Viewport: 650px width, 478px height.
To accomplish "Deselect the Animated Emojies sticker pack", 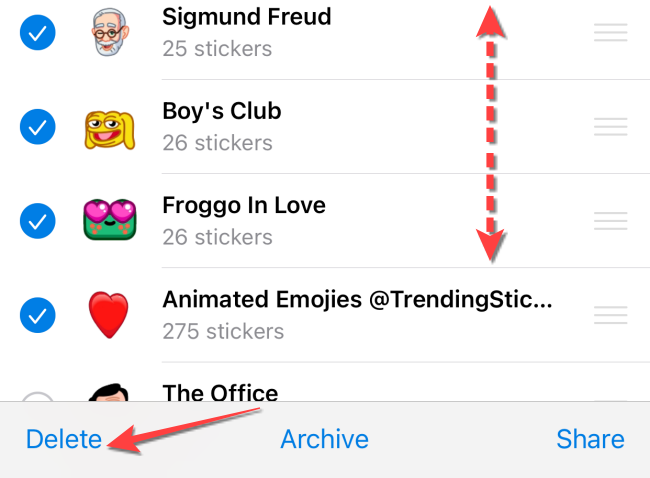I will click(x=38, y=315).
